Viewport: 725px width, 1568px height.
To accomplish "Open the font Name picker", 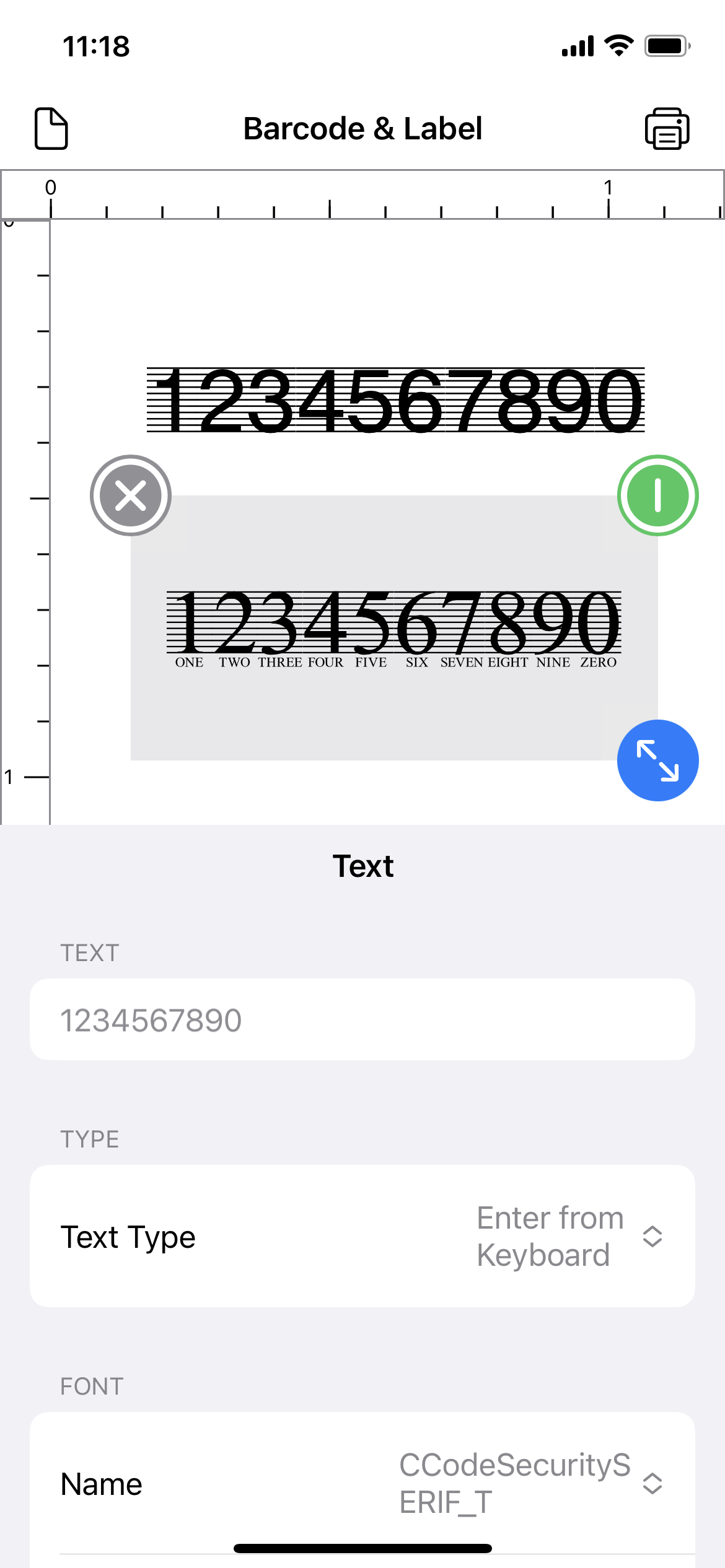I will (x=362, y=1484).
